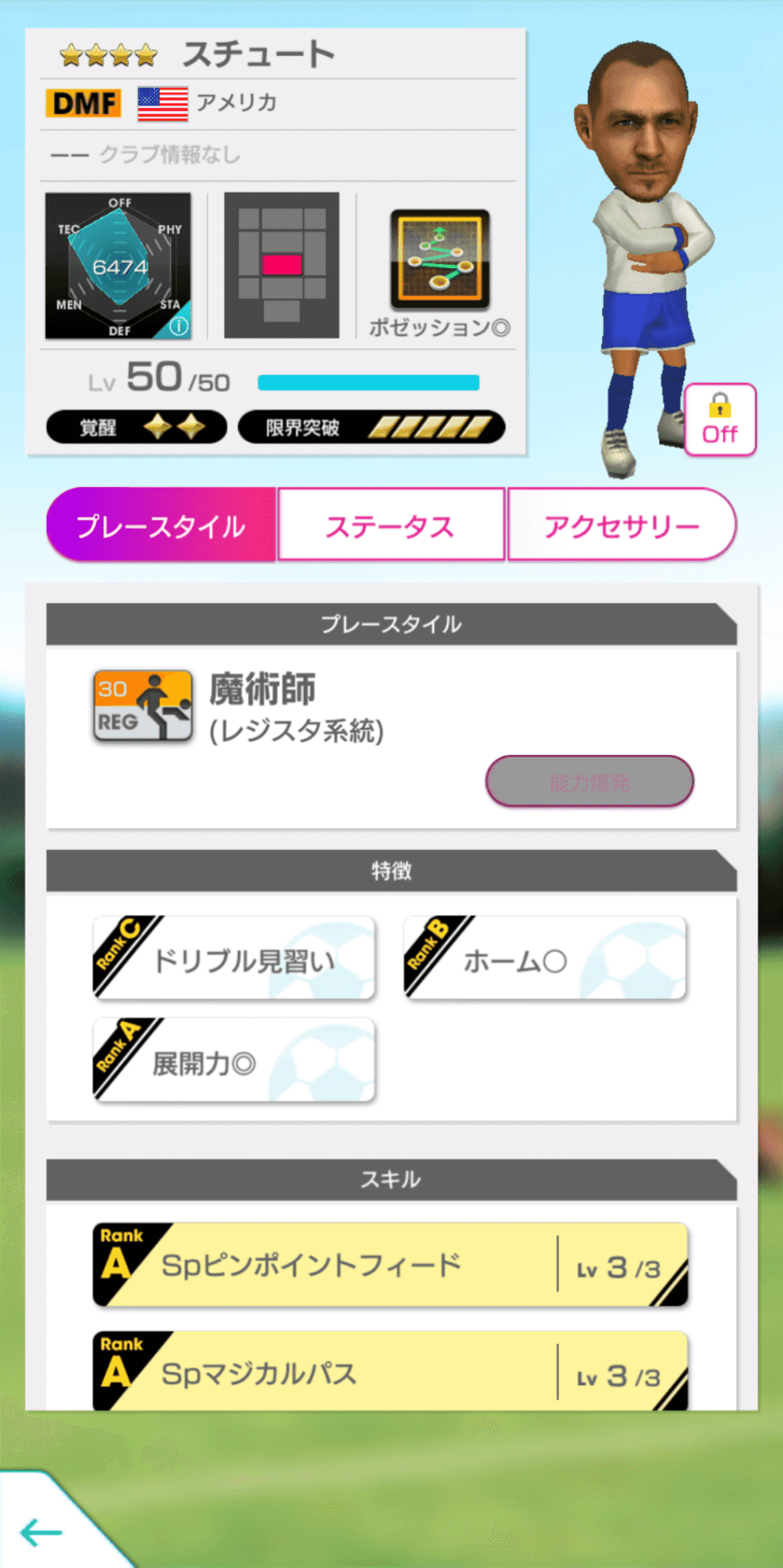Viewport: 783px width, 1568px height.
Task: Open the position map showing the DMF spot
Action: click(x=280, y=266)
